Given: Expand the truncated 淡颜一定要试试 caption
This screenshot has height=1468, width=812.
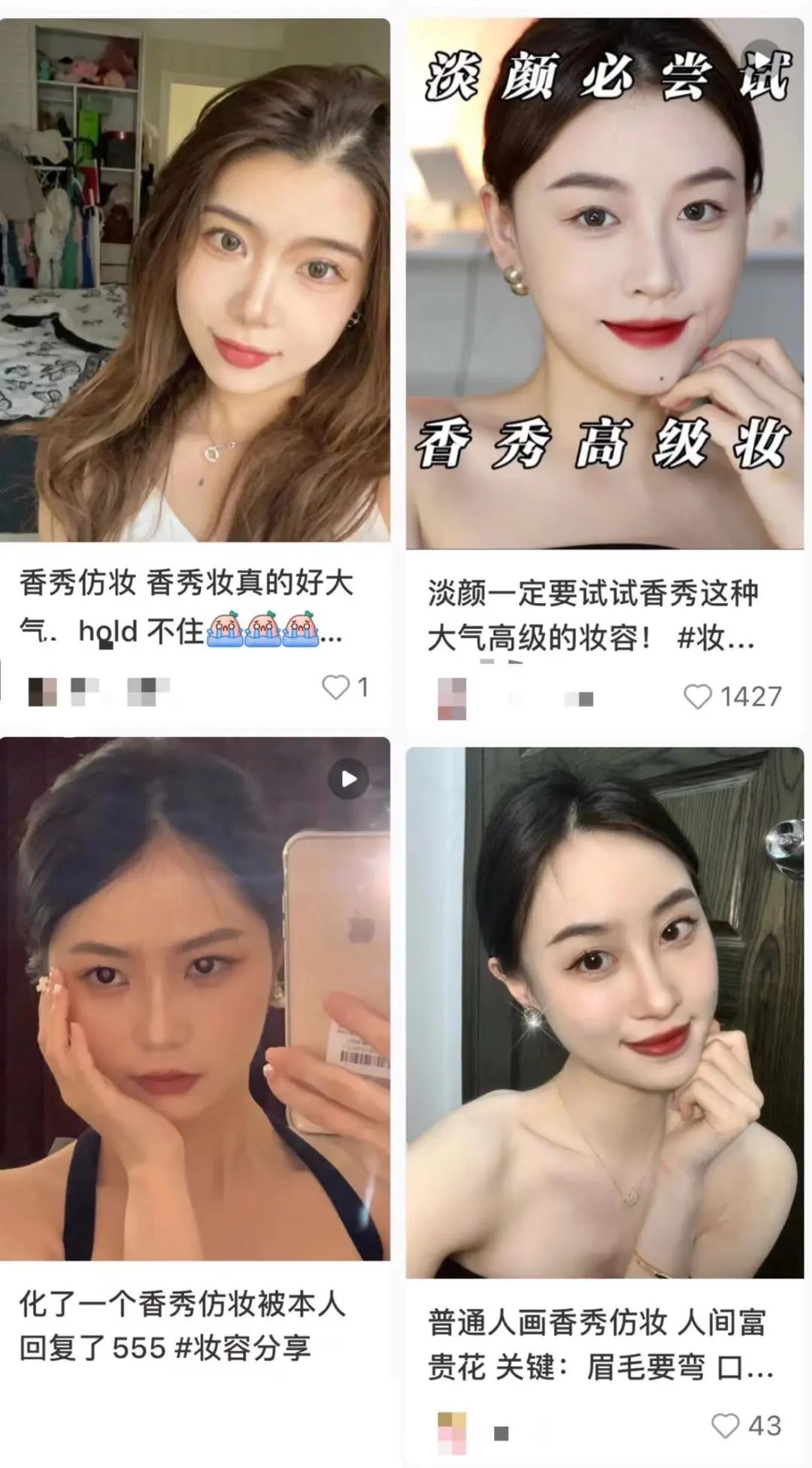Looking at the screenshot, I should [x=594, y=613].
